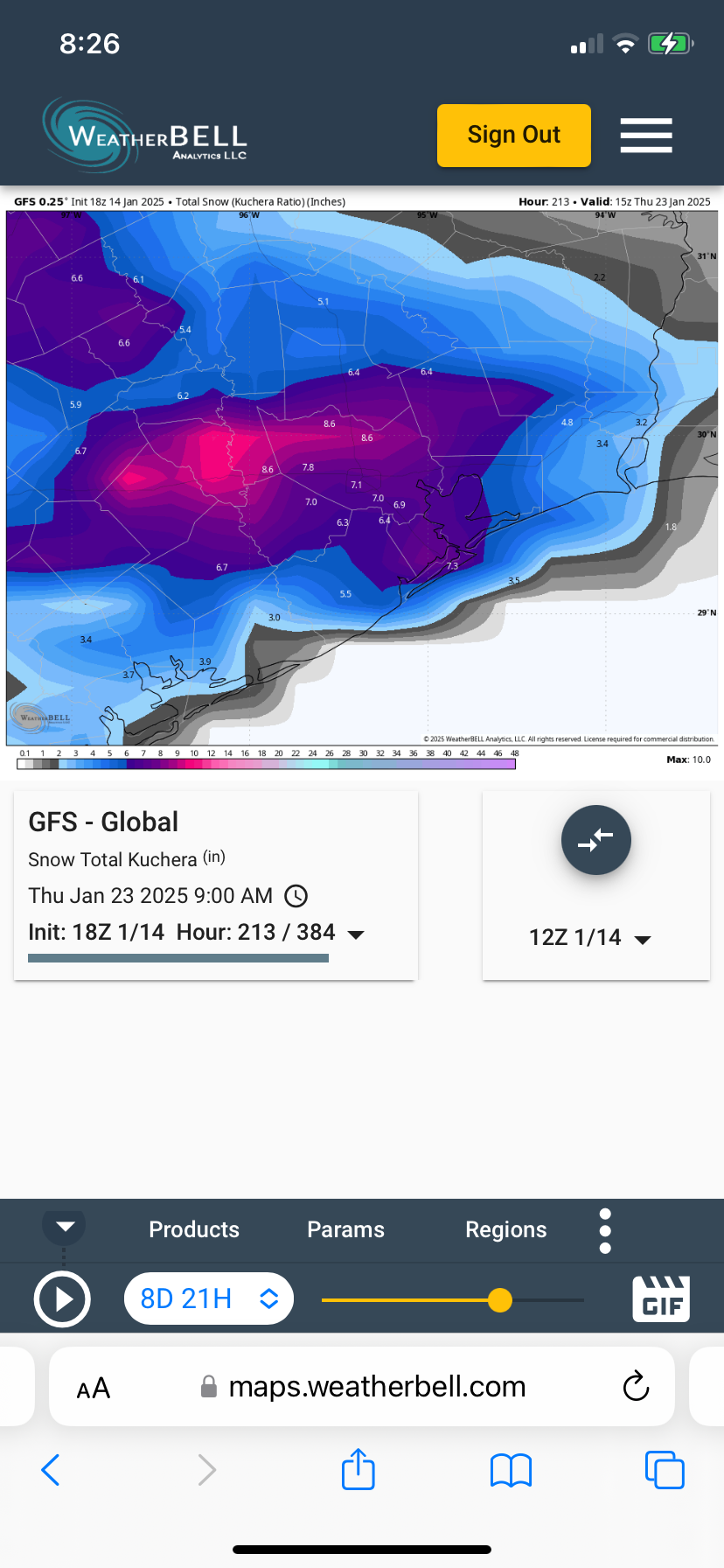Open the 8D 21H forecast time picker

click(209, 1298)
